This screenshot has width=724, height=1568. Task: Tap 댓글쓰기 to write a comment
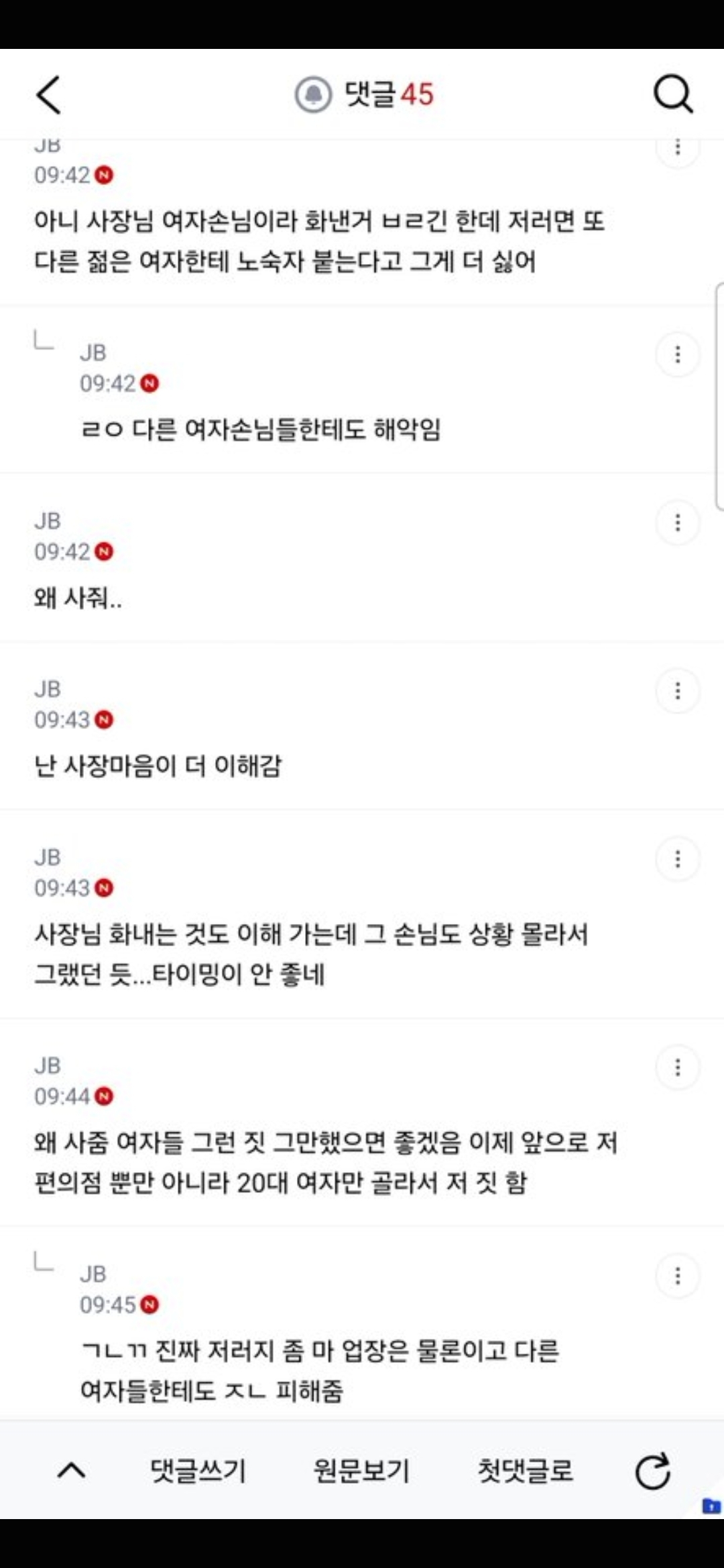pos(198,1471)
